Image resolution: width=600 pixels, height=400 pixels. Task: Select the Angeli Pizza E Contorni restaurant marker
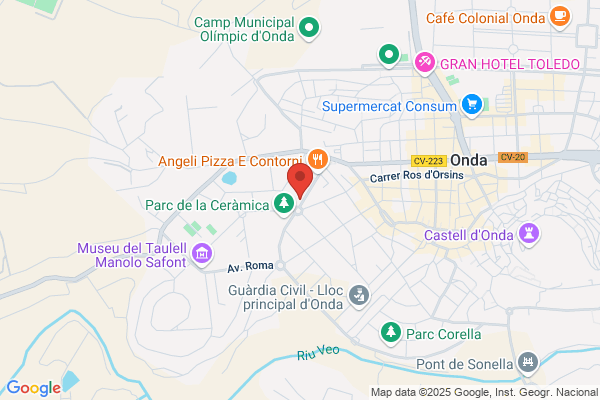click(x=317, y=158)
